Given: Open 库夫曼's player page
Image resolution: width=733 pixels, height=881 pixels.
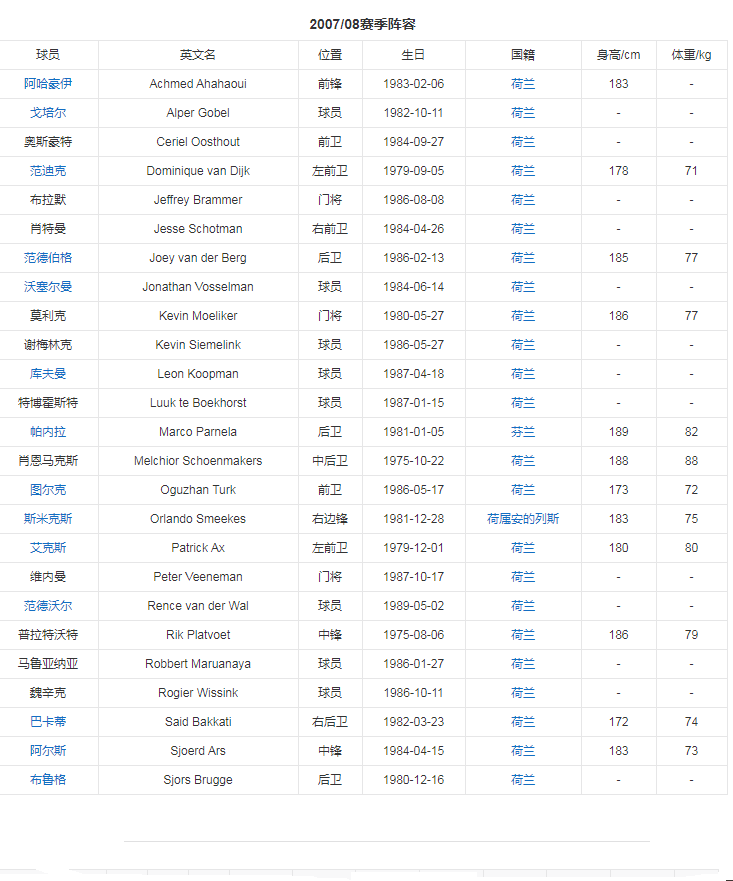Looking at the screenshot, I should coord(48,374).
